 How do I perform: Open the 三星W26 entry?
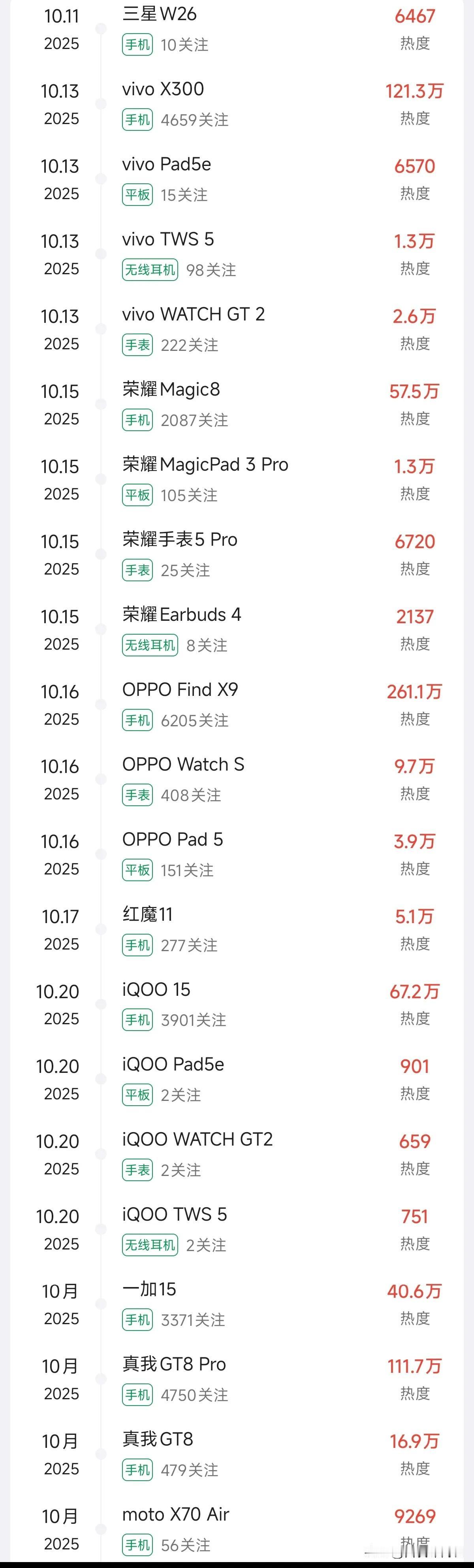237,28
